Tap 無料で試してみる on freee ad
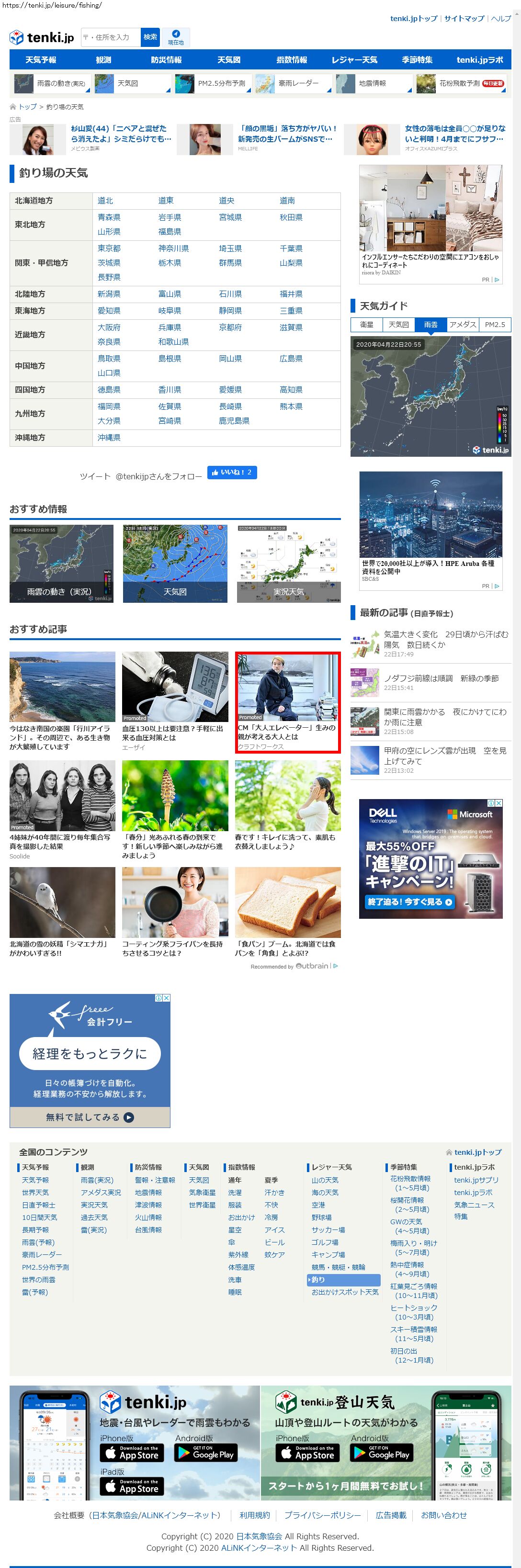 pos(90,1117)
